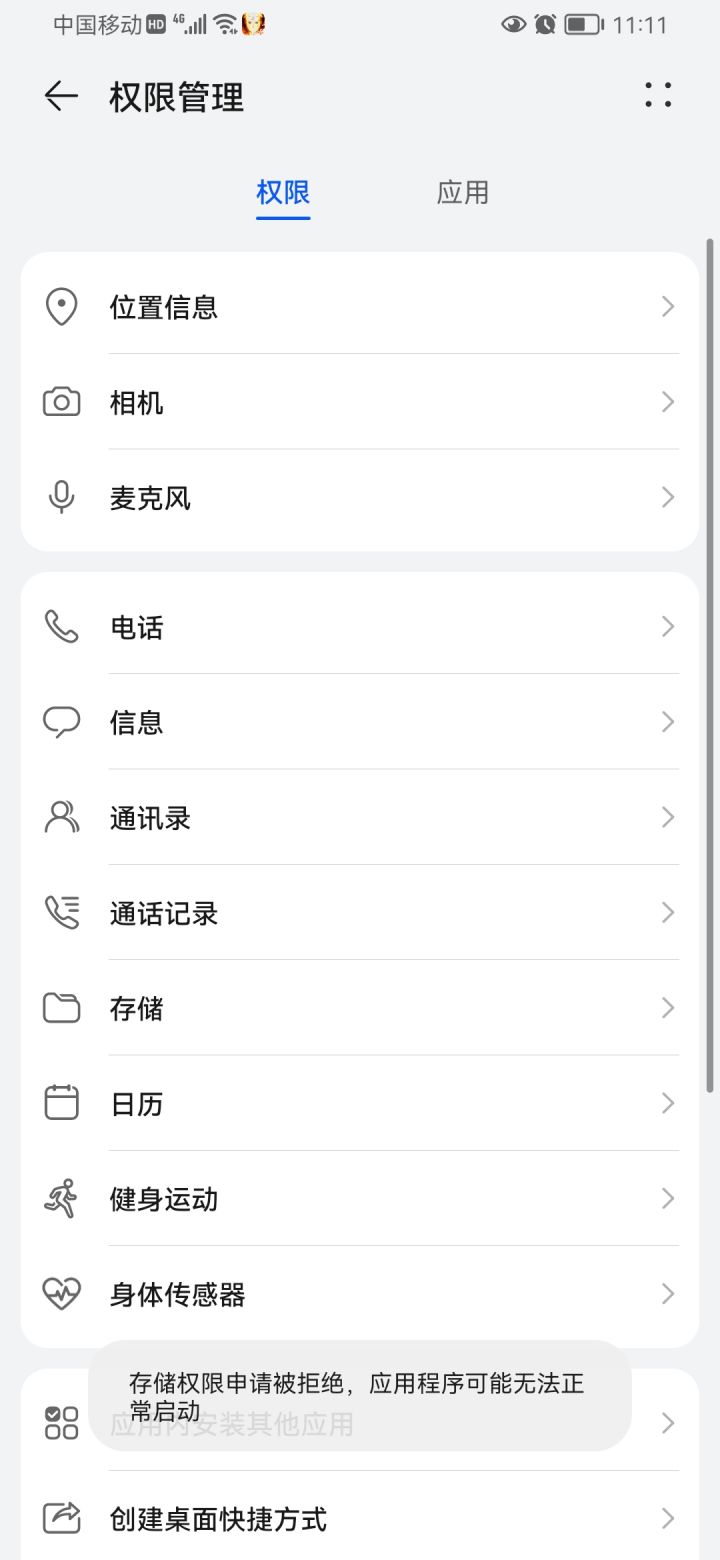The height and width of the screenshot is (1560, 720).
Task: Open 通讯录 permission settings
Action: (360, 818)
